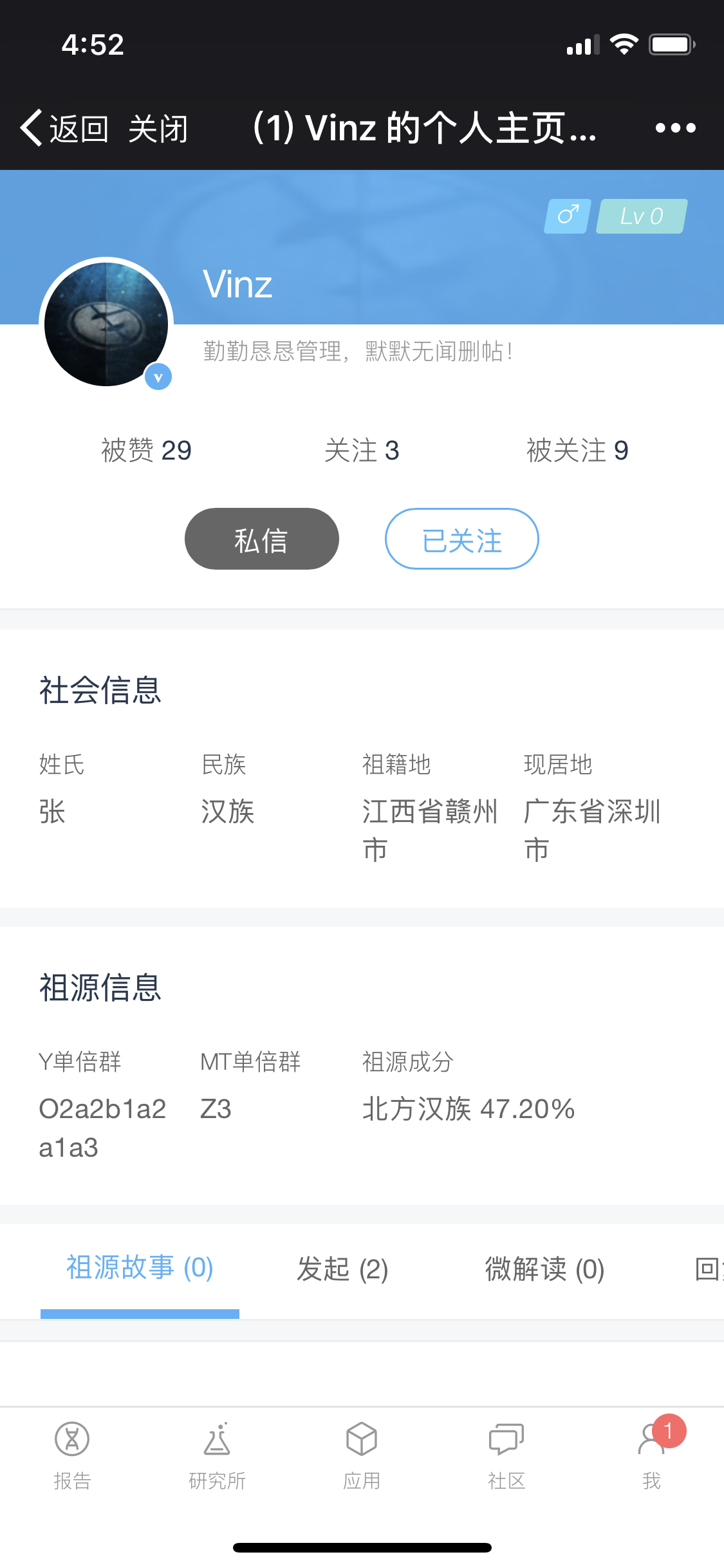This screenshot has height=1568, width=724.
Task: View the 被关注 9 followers list
Action: pos(577,450)
